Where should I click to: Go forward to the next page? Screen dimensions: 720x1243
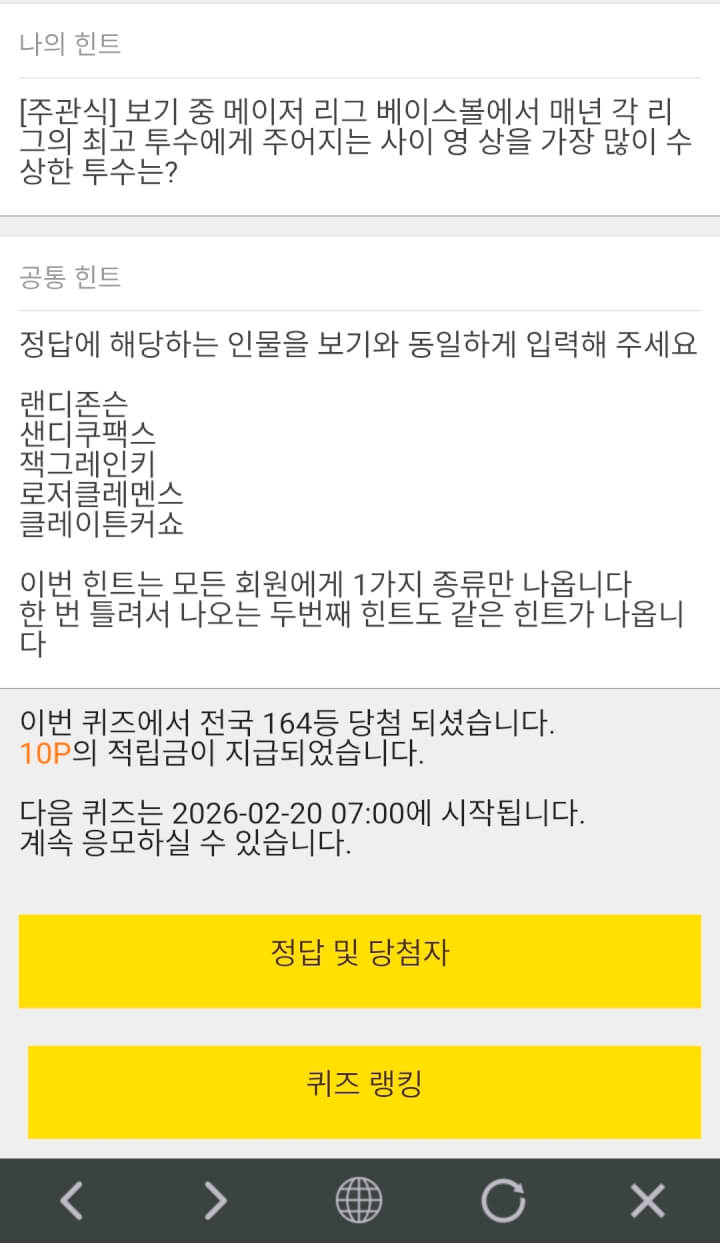(216, 1200)
